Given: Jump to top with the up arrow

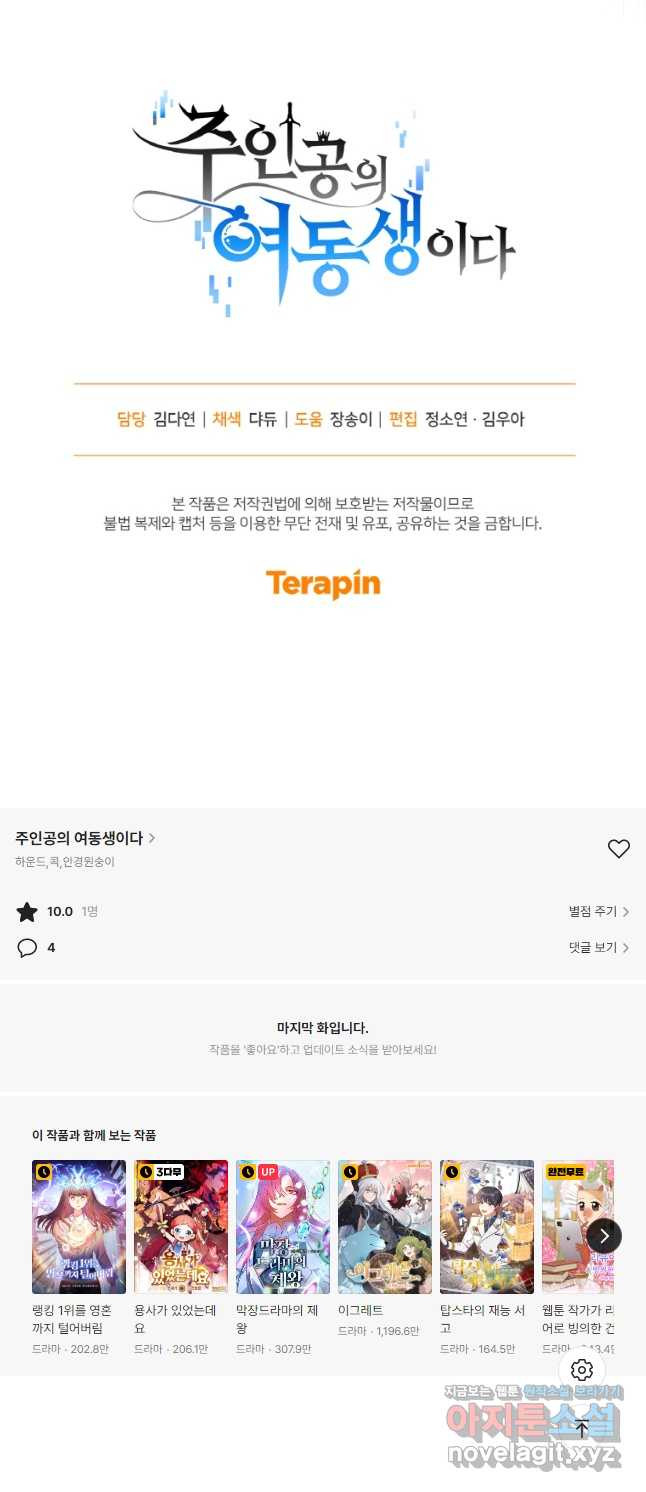Looking at the screenshot, I should coord(582,1429).
